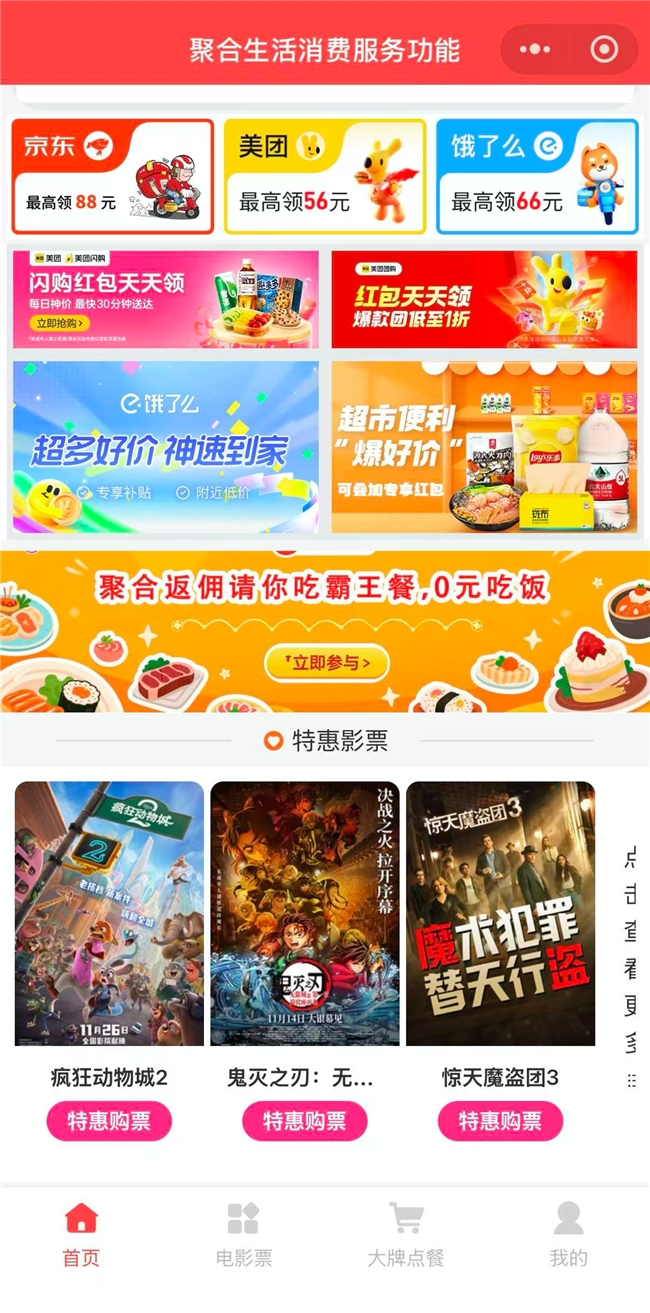This screenshot has height=1313, width=650.
Task: Open the 鬼灭之刃 movie poster
Action: 304,913
